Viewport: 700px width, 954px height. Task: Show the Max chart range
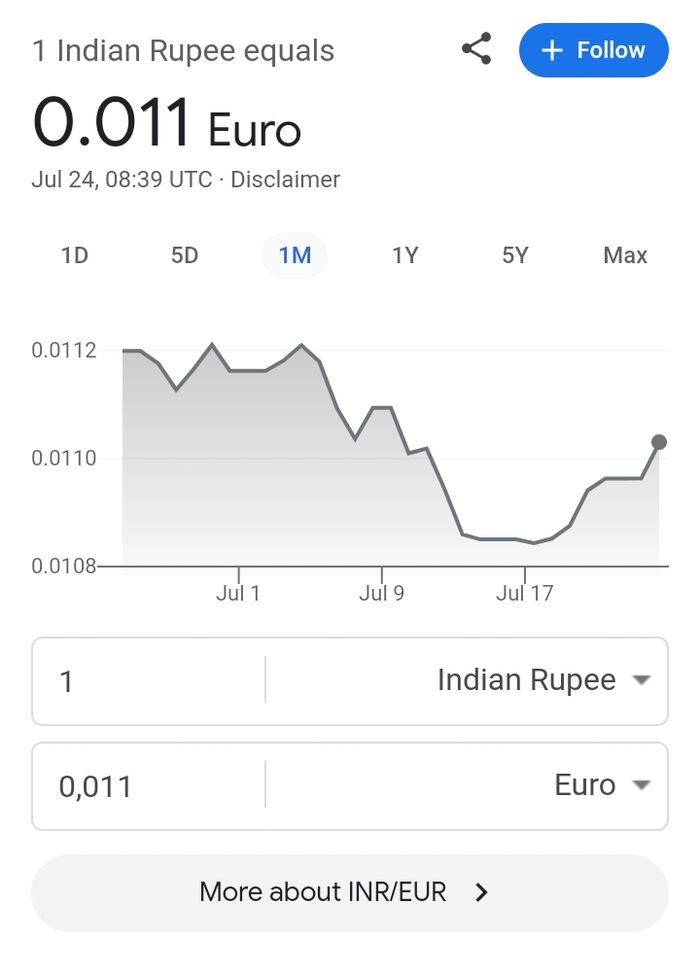coord(625,256)
